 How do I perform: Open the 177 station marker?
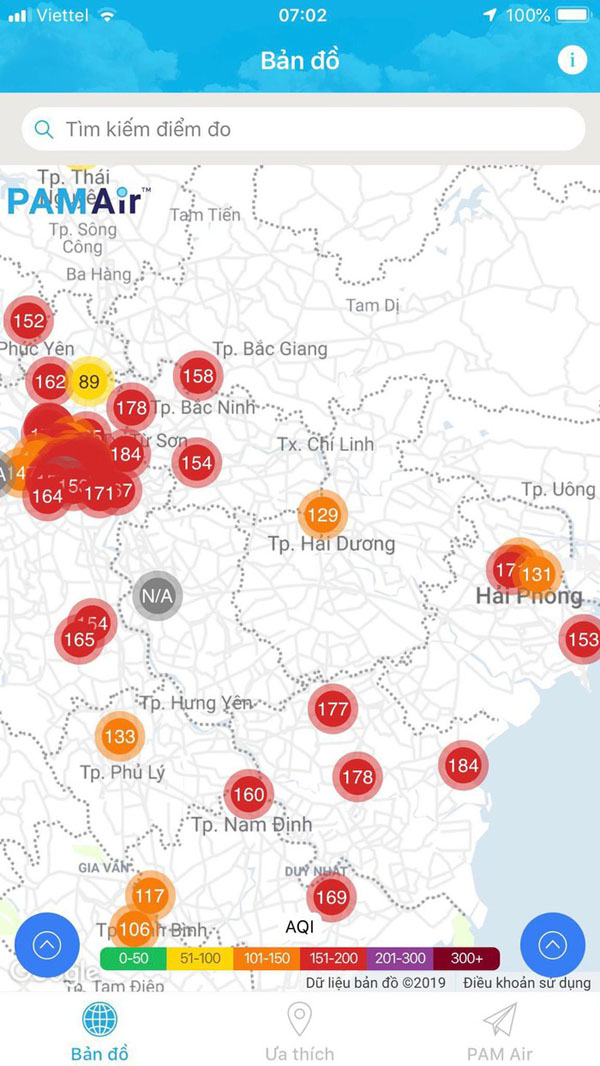[x=332, y=710]
